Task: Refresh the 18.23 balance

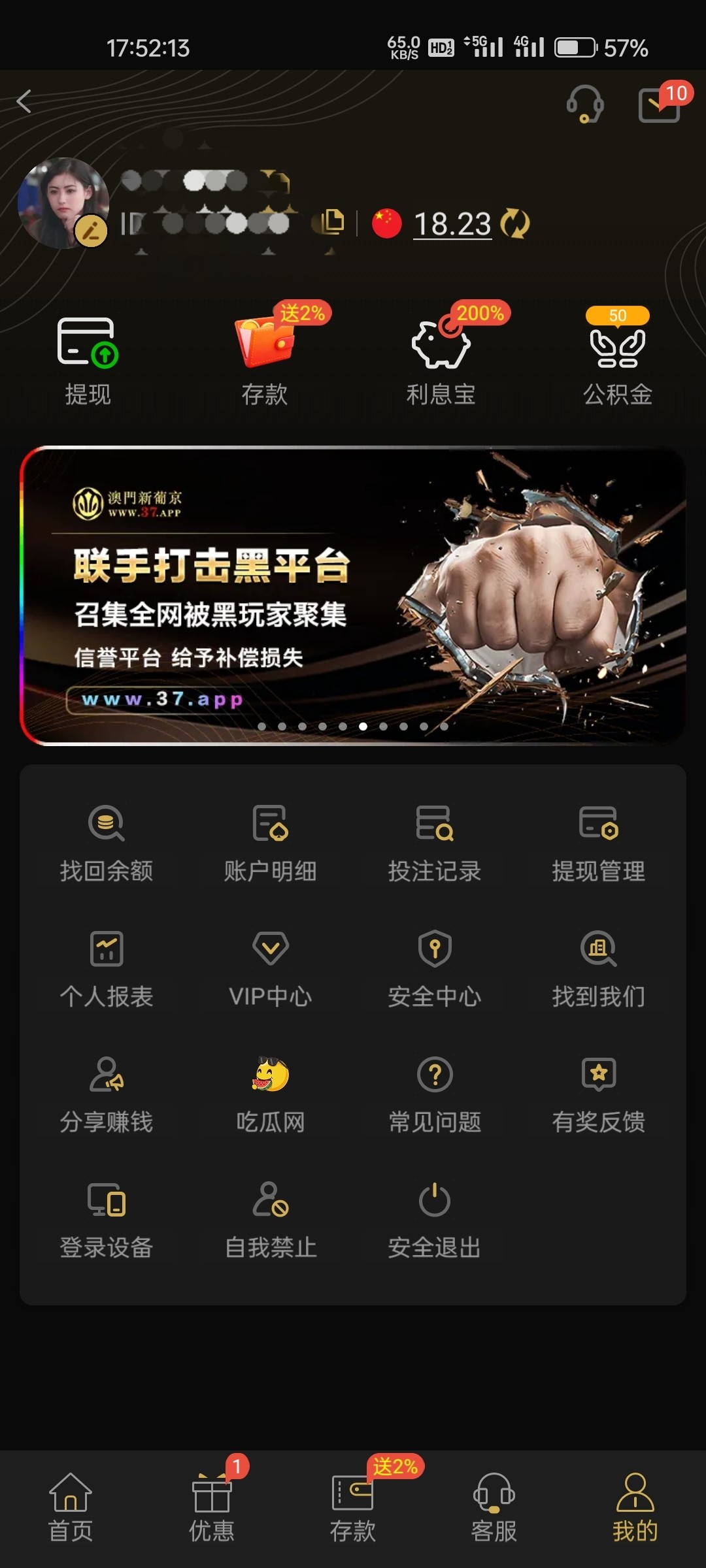Action: click(x=515, y=223)
